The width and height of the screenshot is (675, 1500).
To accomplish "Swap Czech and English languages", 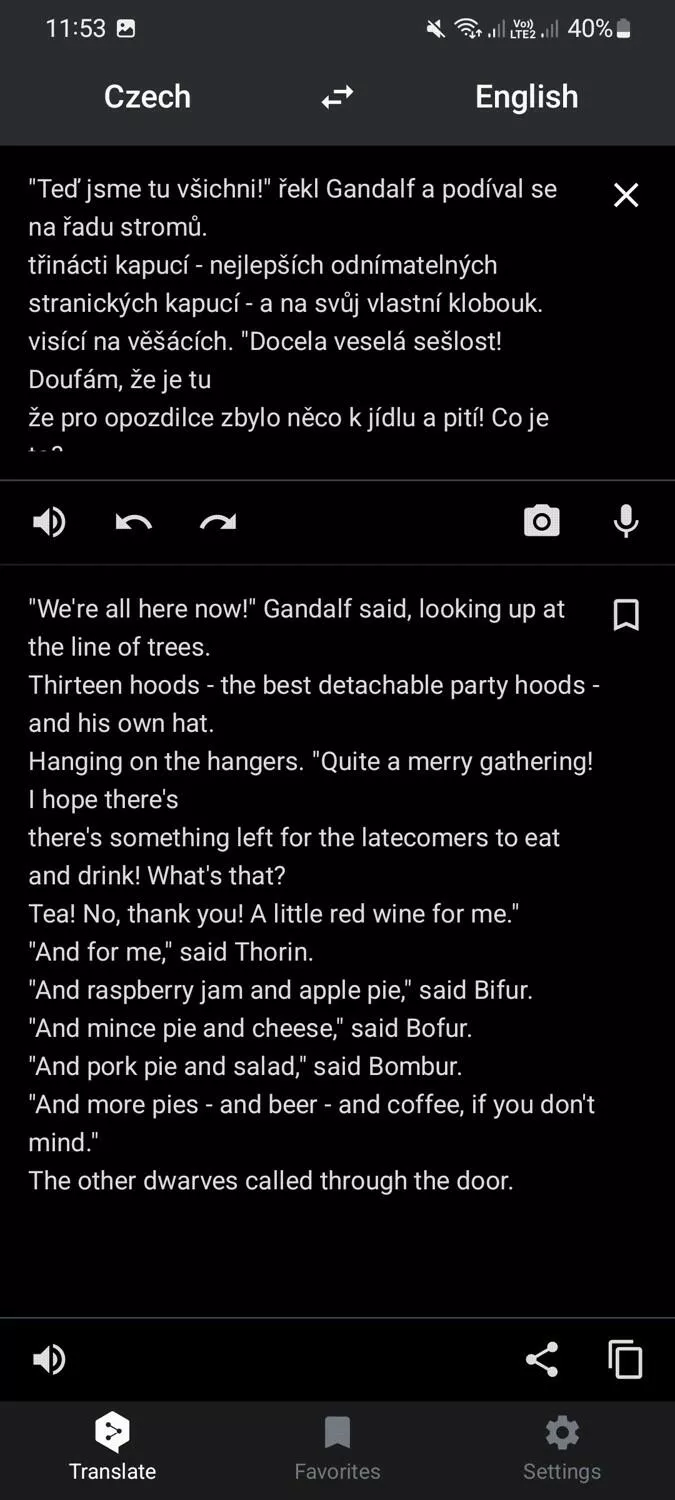I will (337, 97).
